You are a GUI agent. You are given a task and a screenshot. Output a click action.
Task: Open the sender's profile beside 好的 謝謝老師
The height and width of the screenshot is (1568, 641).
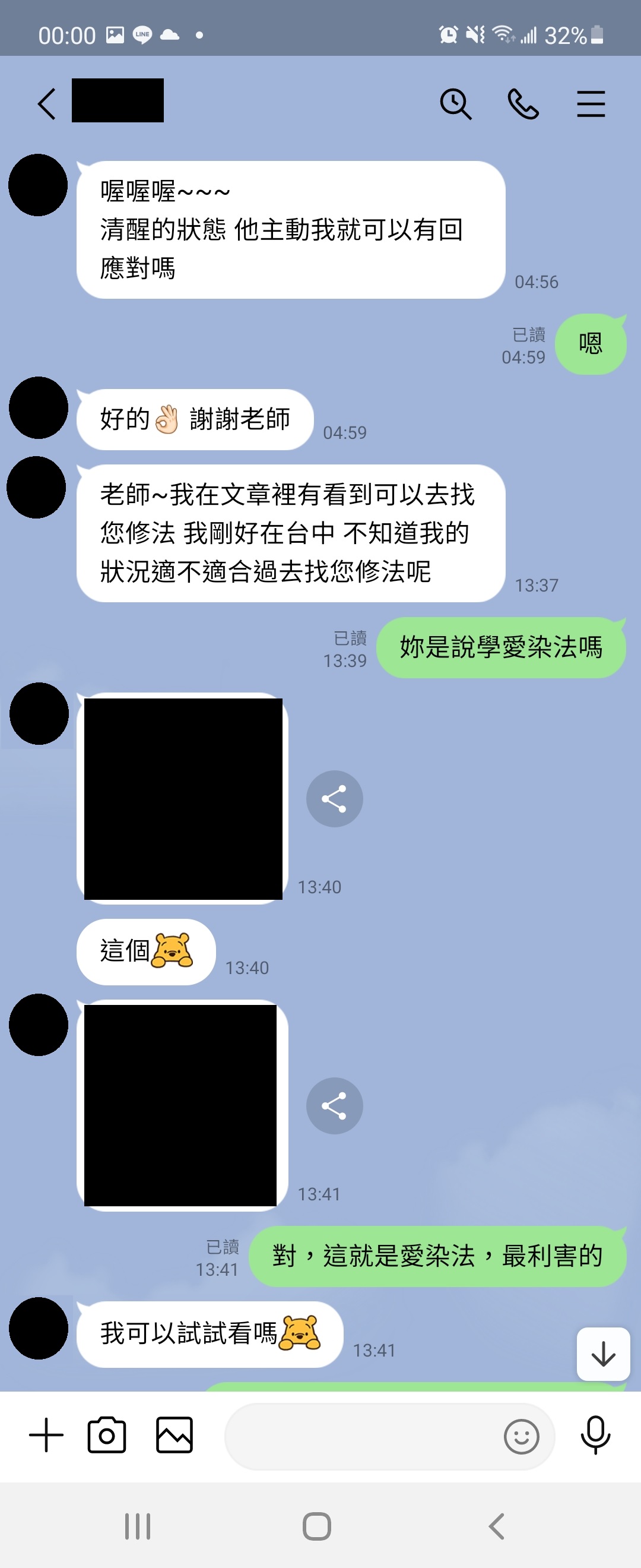(x=39, y=407)
